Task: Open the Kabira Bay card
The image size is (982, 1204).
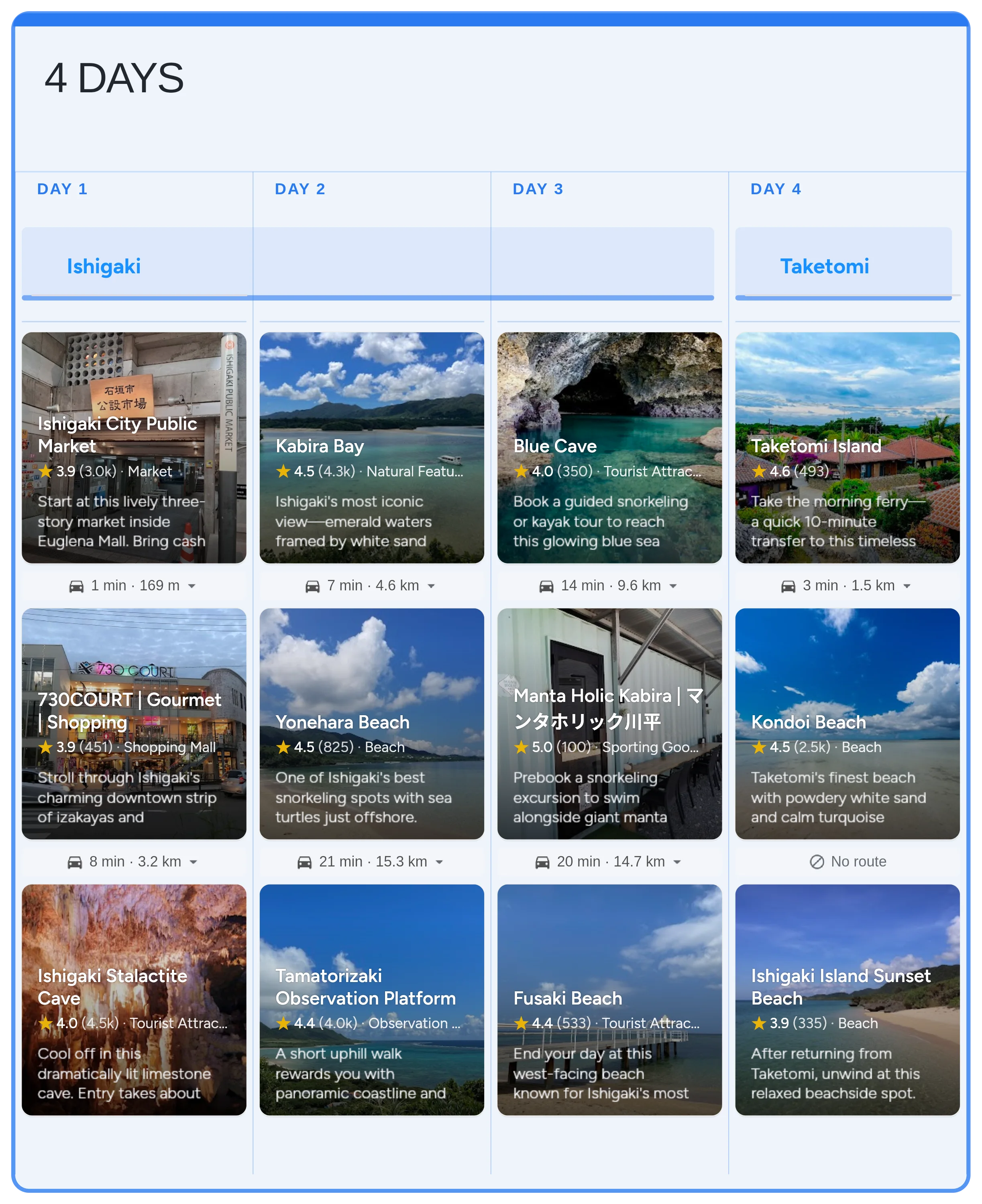Action: [372, 447]
